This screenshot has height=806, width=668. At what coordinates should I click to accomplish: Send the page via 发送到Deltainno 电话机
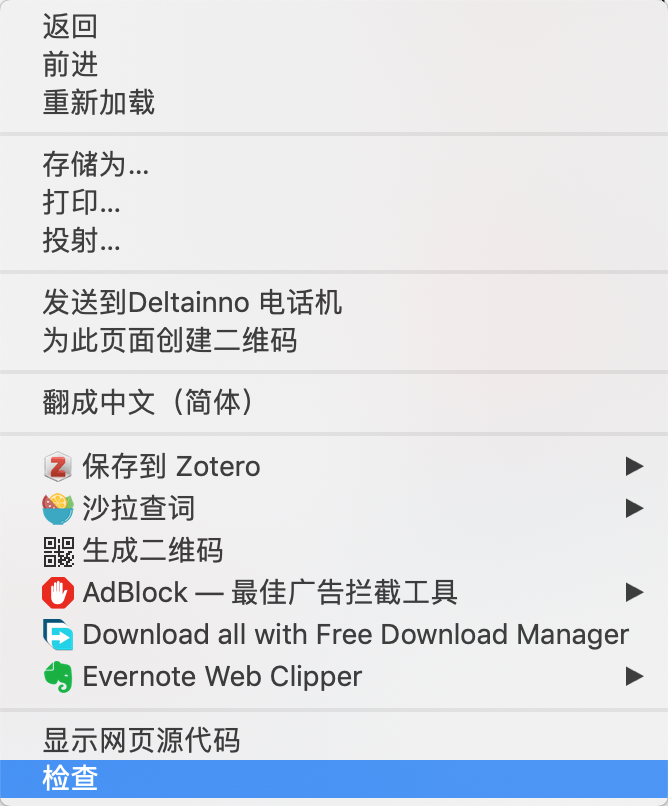click(x=192, y=302)
